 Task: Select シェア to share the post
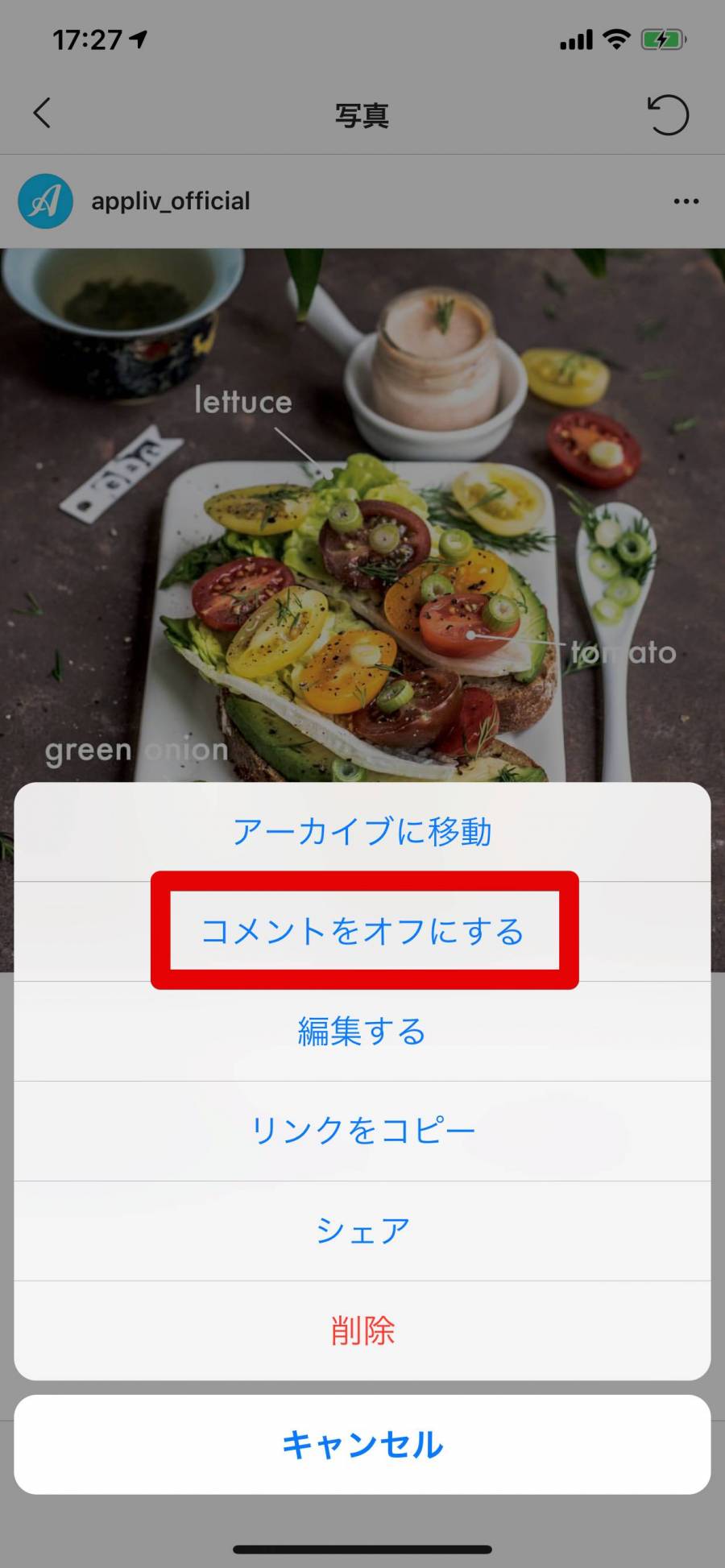pyautogui.click(x=362, y=1231)
